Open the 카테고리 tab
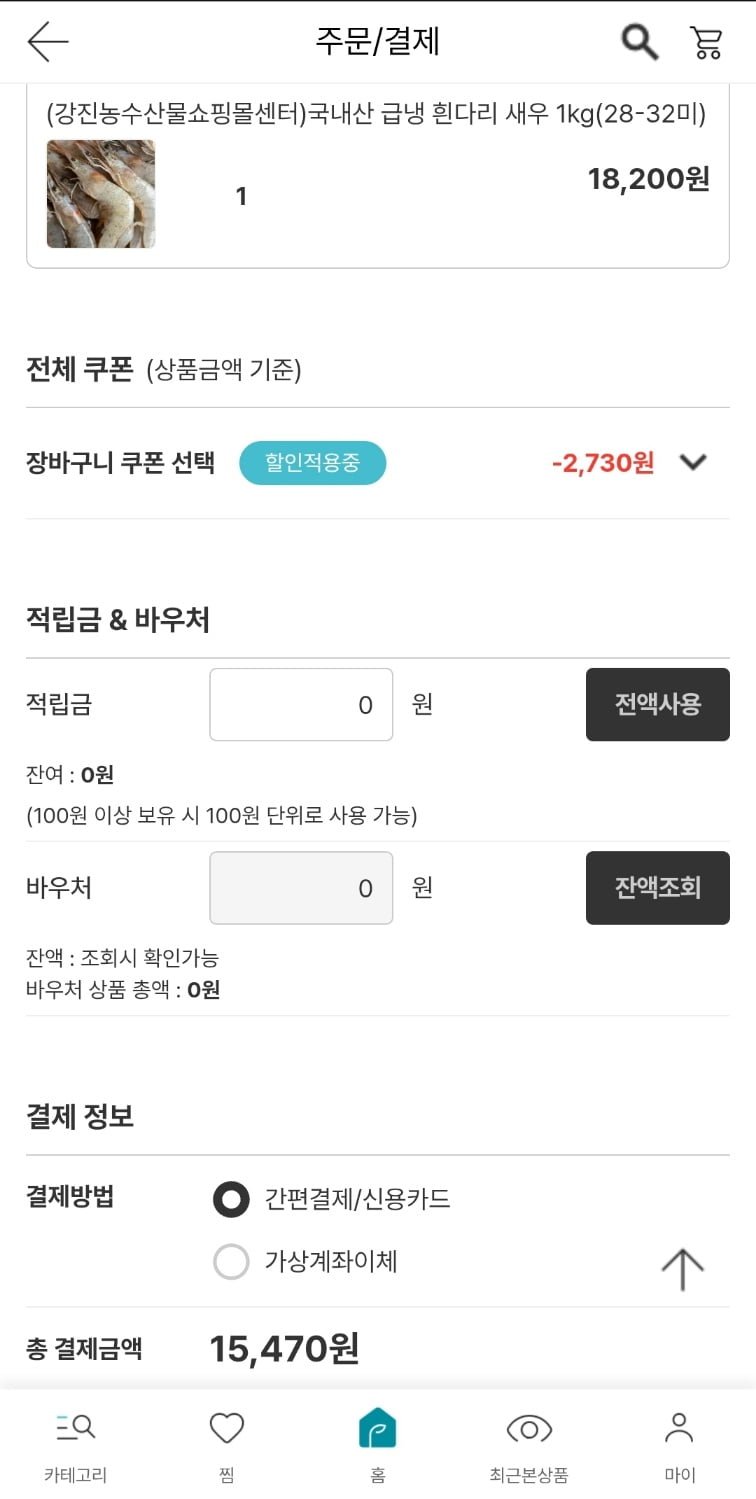756x1499 pixels. pos(75,1446)
